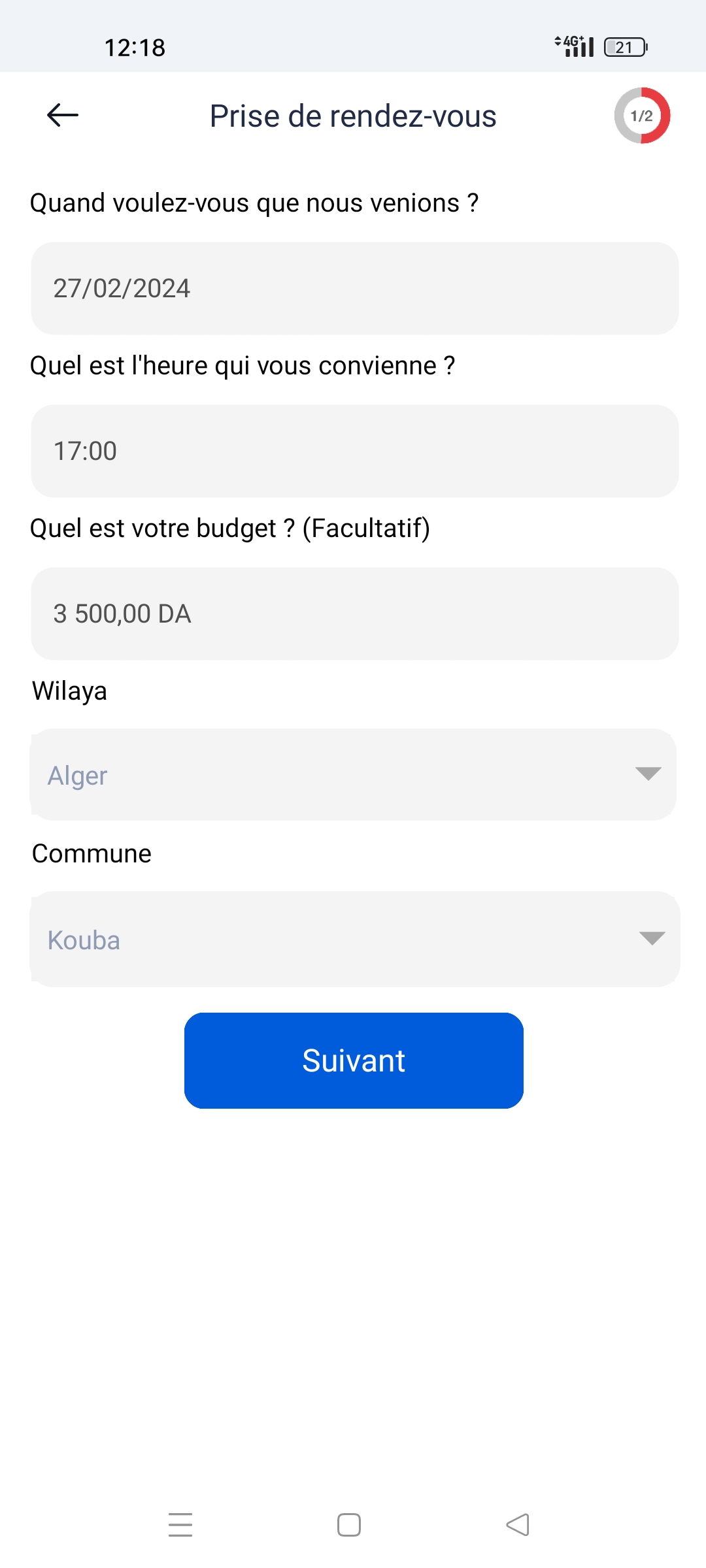Image resolution: width=706 pixels, height=1568 pixels.
Task: Open the Commune dropdown showing Kouba
Action: point(354,939)
